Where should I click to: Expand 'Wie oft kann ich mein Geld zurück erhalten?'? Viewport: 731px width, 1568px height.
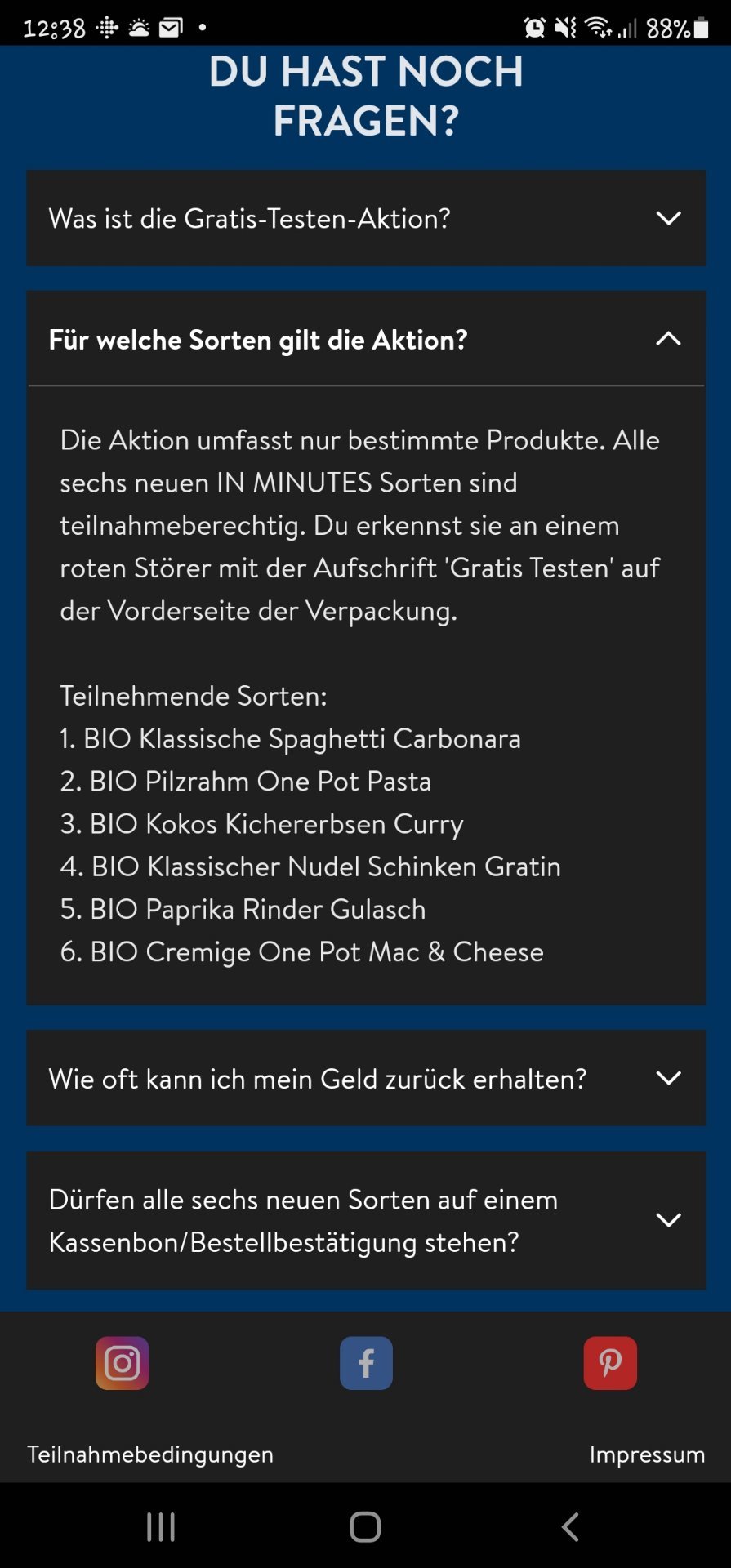(x=366, y=1078)
